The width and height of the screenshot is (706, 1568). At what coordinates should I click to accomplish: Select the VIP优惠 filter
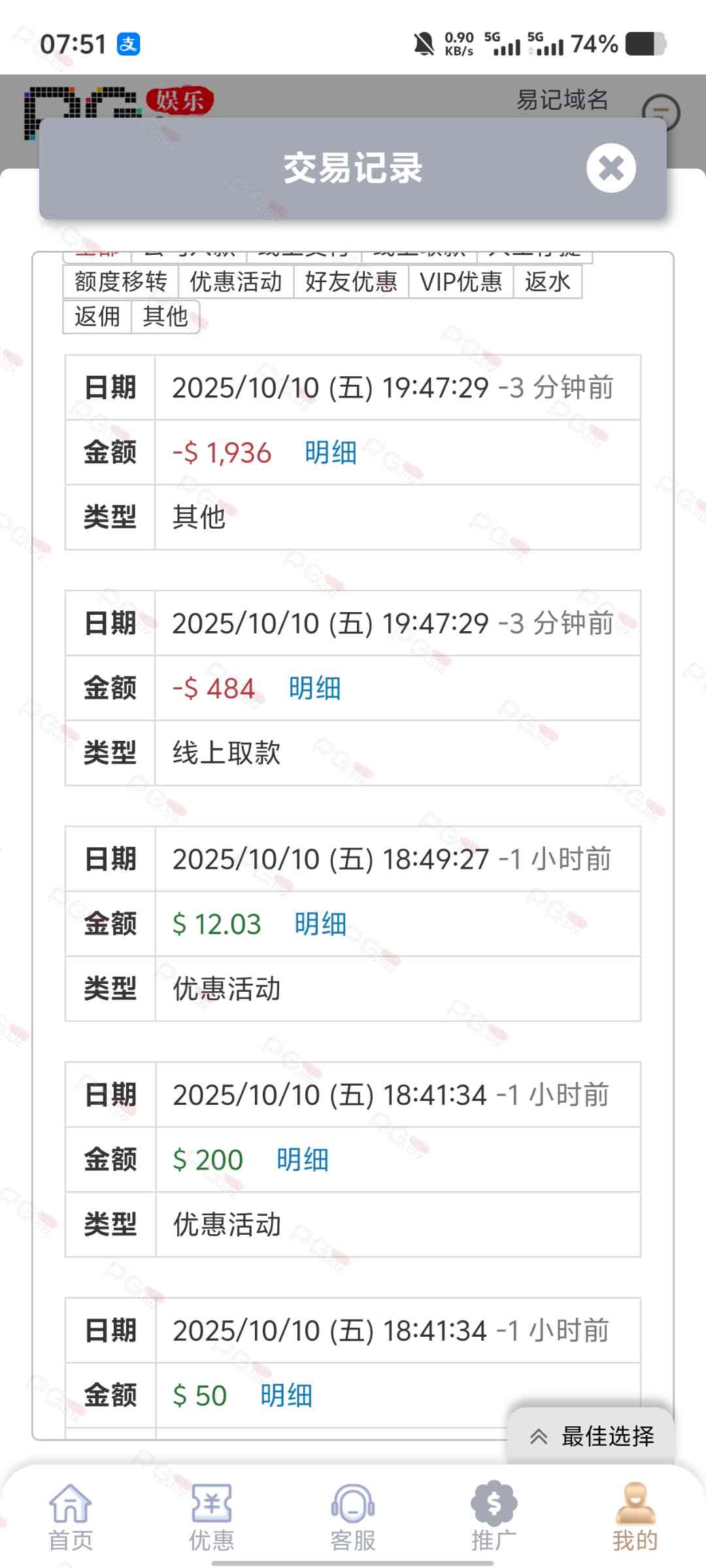[x=461, y=282]
